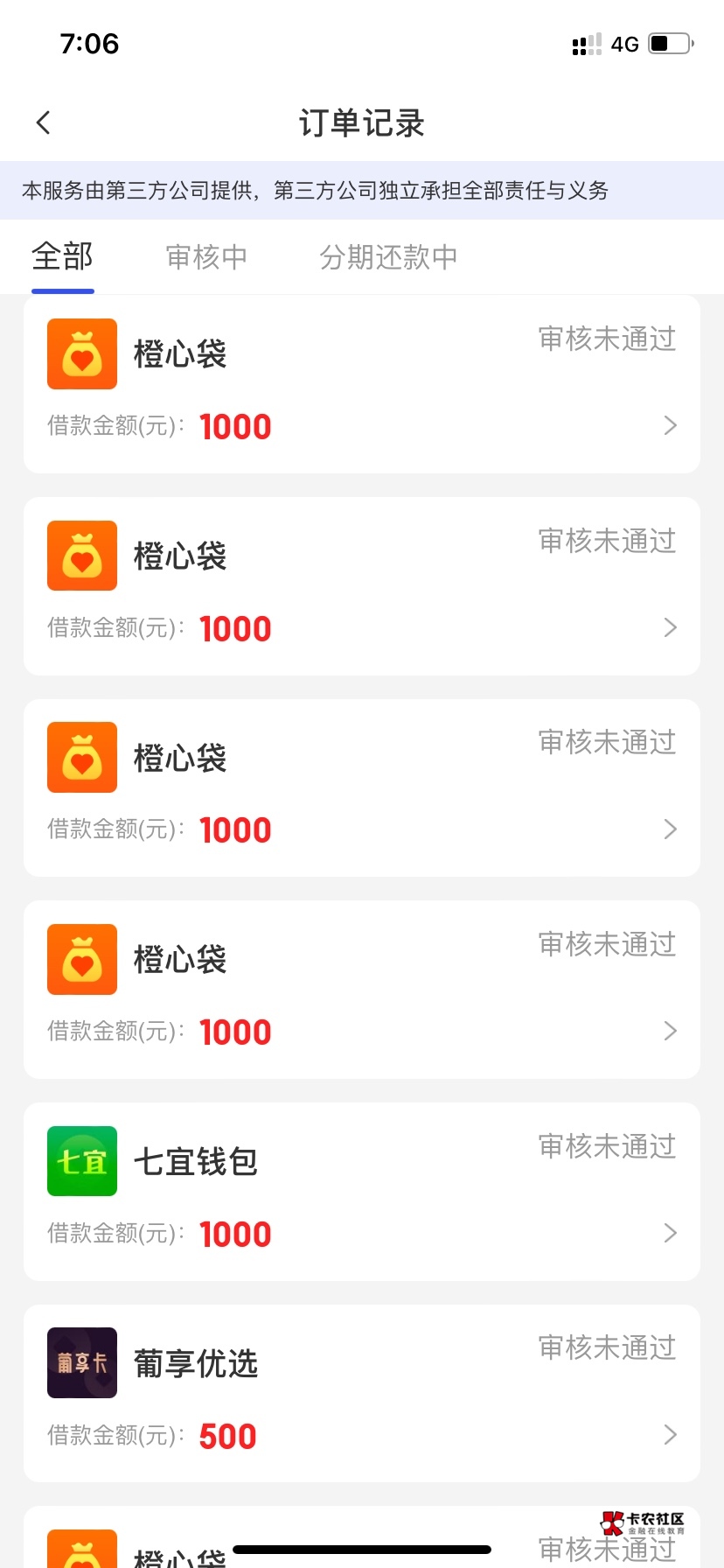Select the 全部 orders tab
The image size is (724, 1568).
coord(62,257)
